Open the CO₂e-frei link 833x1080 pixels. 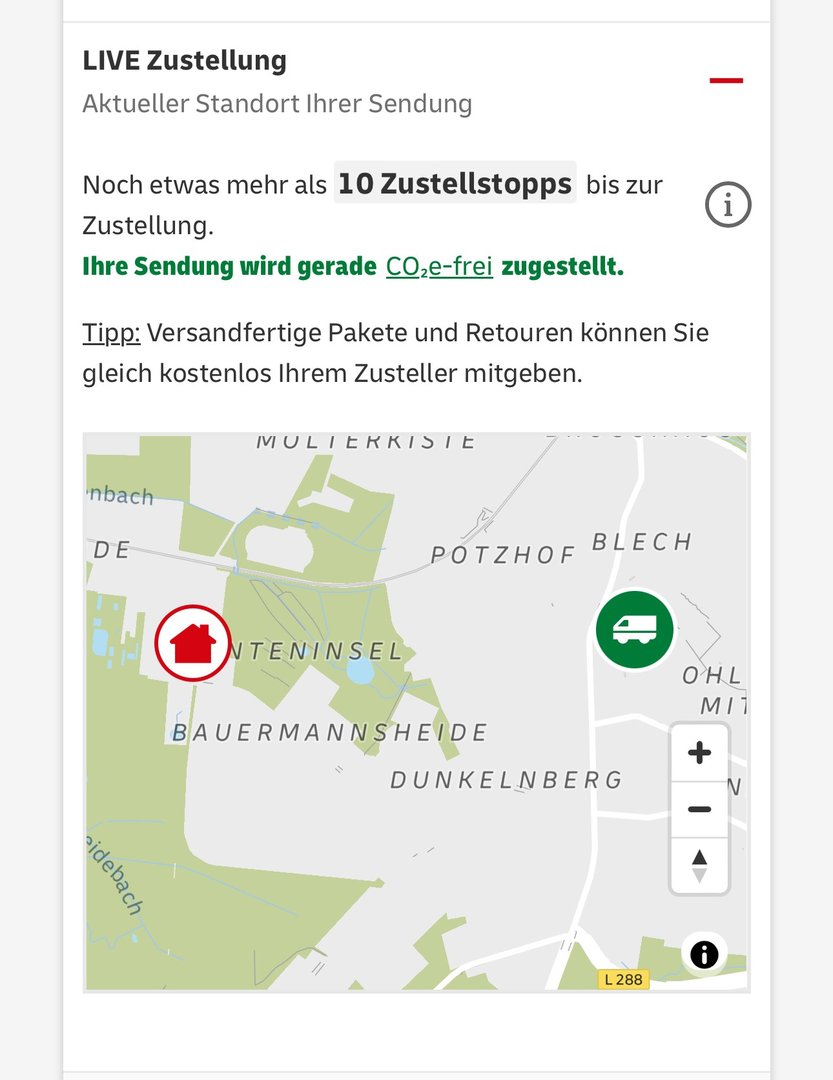click(439, 267)
